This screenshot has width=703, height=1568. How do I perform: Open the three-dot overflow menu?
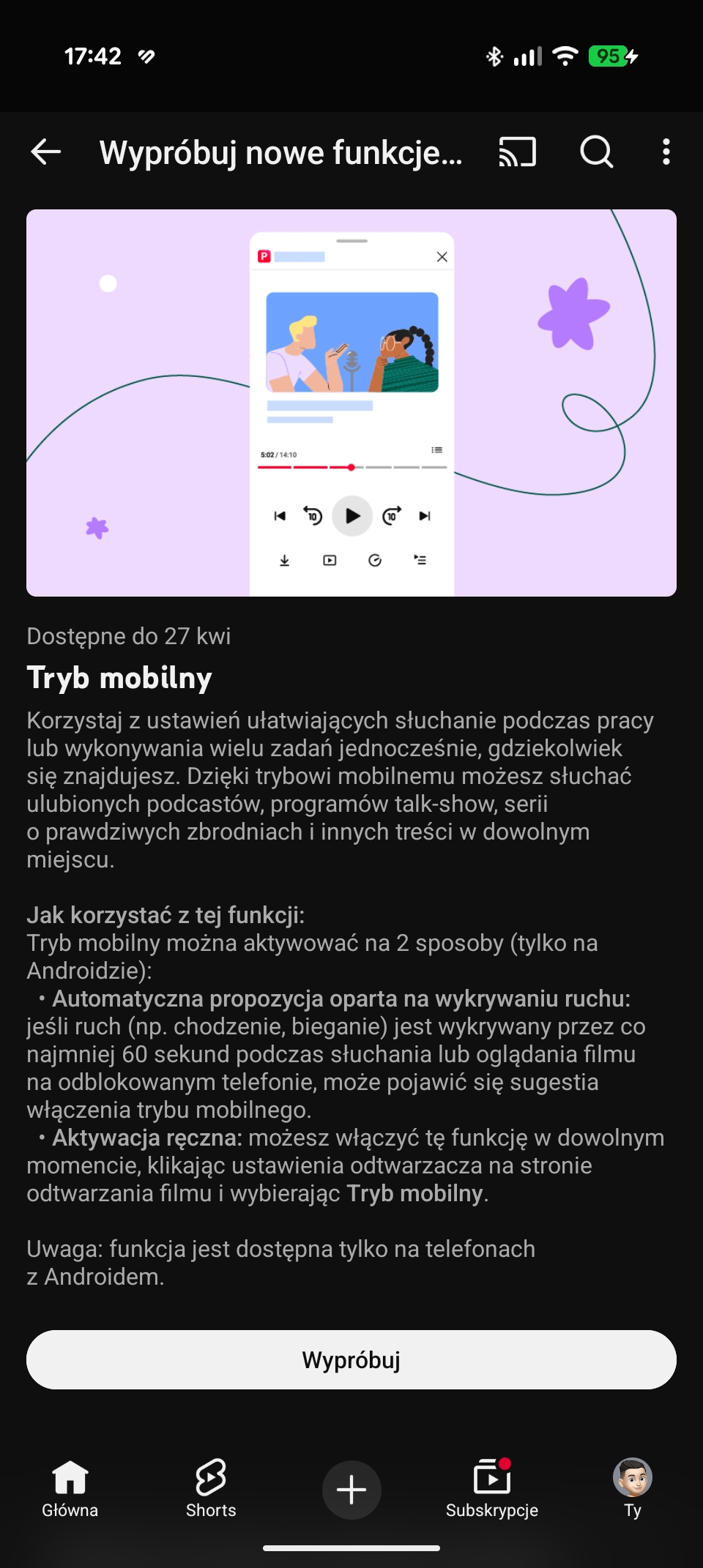(666, 152)
